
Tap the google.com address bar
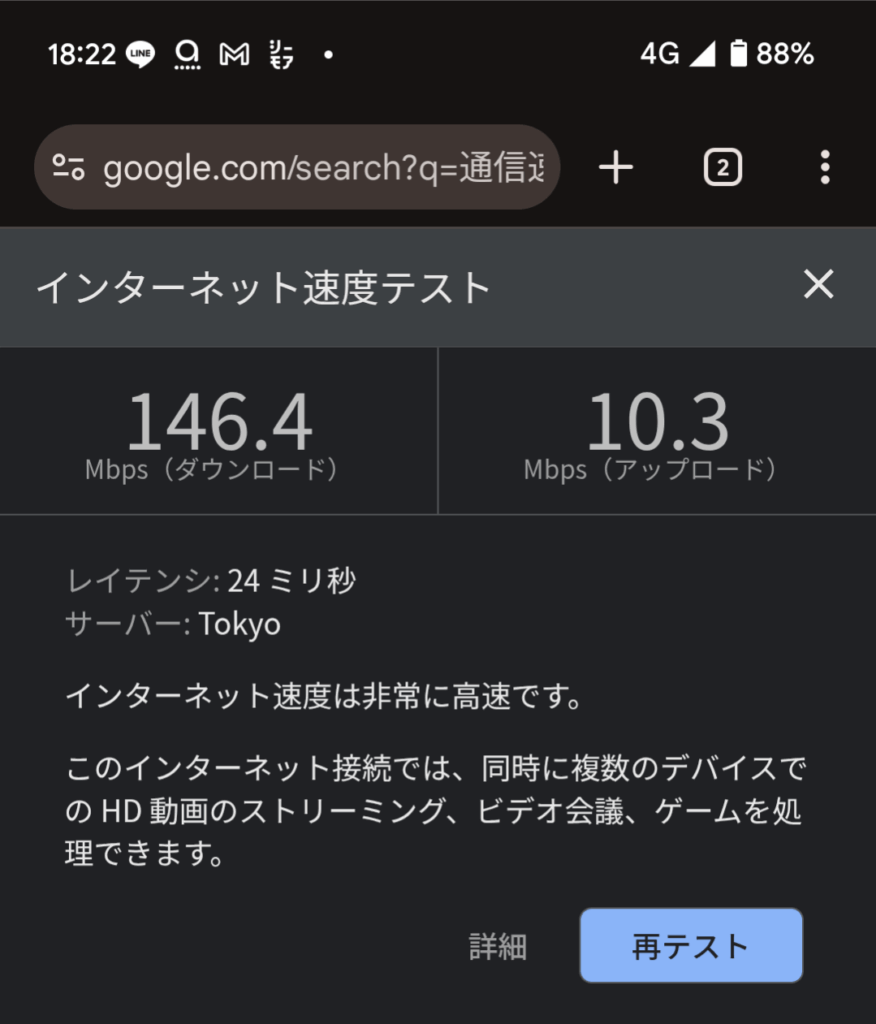pos(320,168)
